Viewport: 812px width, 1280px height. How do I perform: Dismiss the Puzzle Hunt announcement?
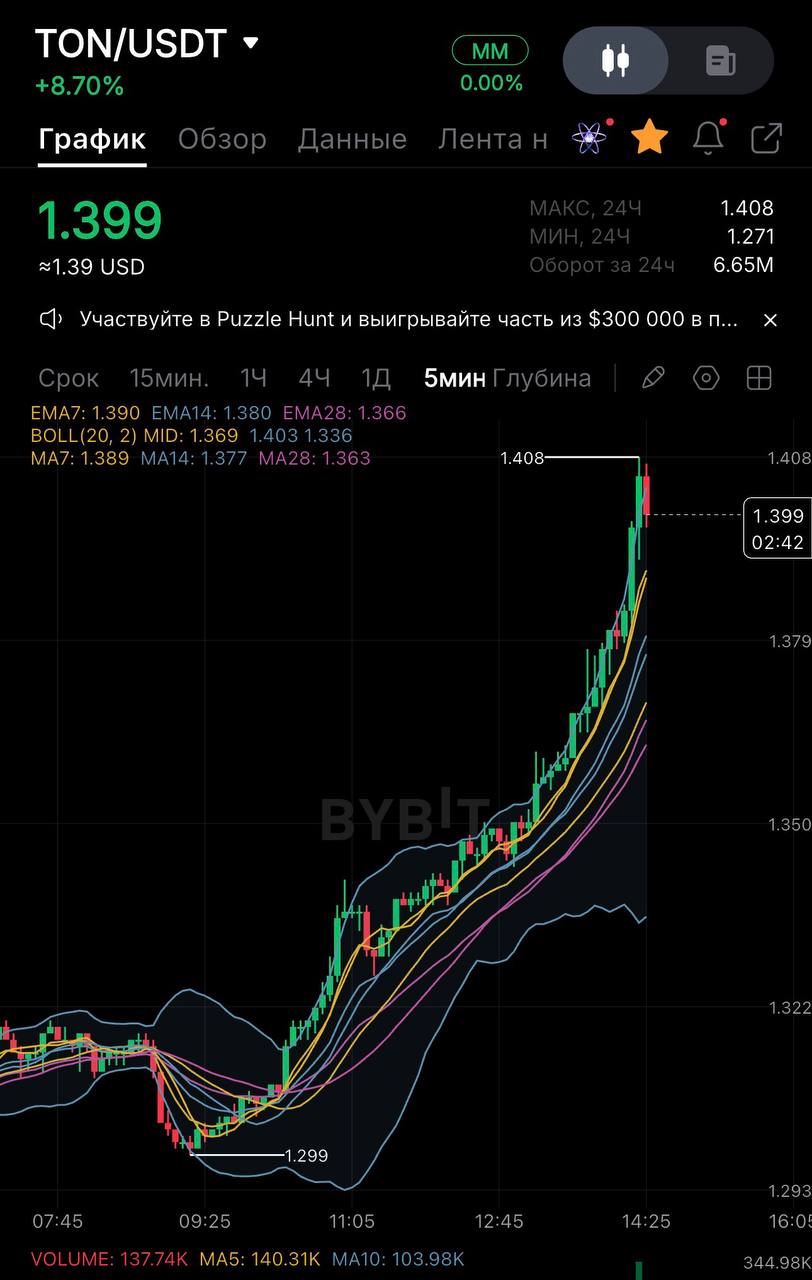pos(770,320)
